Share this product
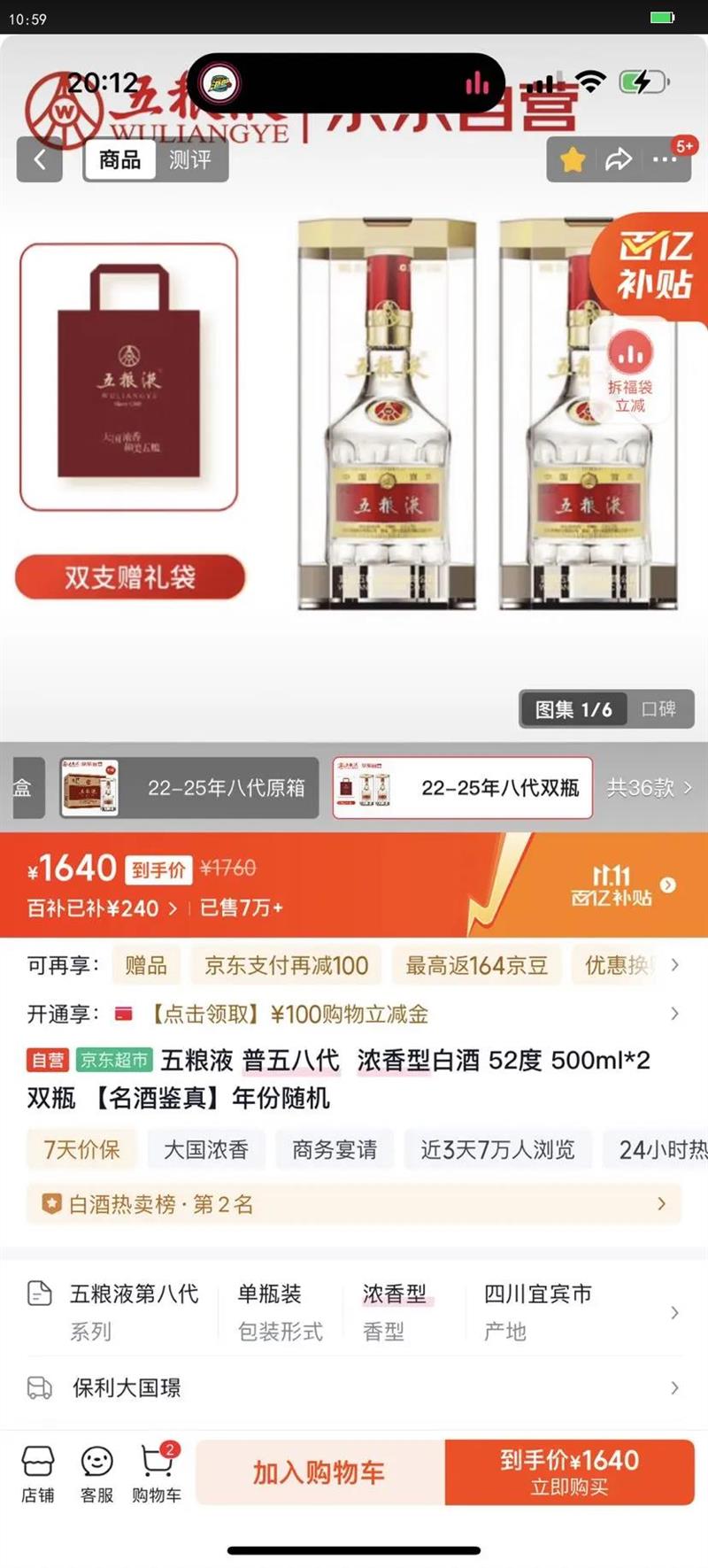 coord(618,160)
